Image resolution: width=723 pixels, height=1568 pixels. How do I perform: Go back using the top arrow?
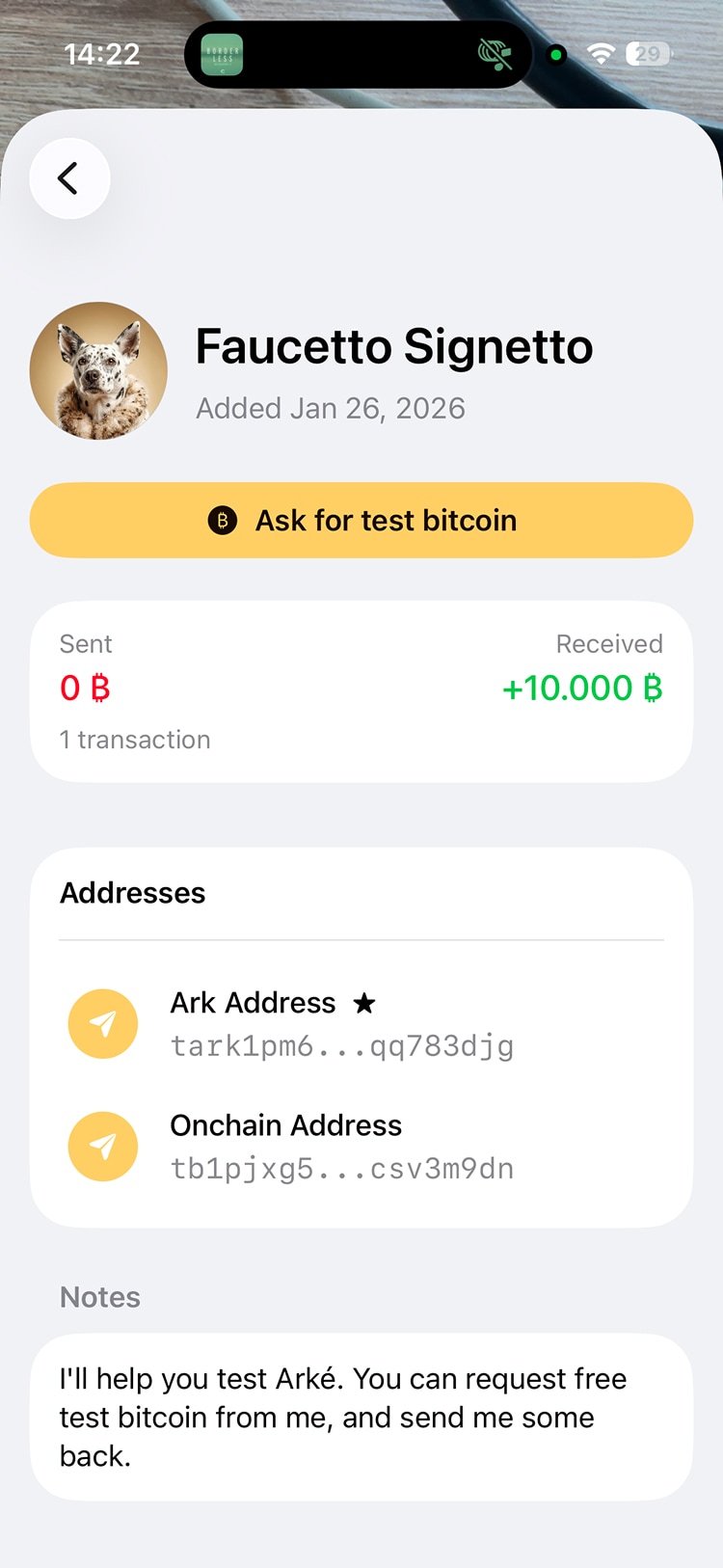coord(69,178)
